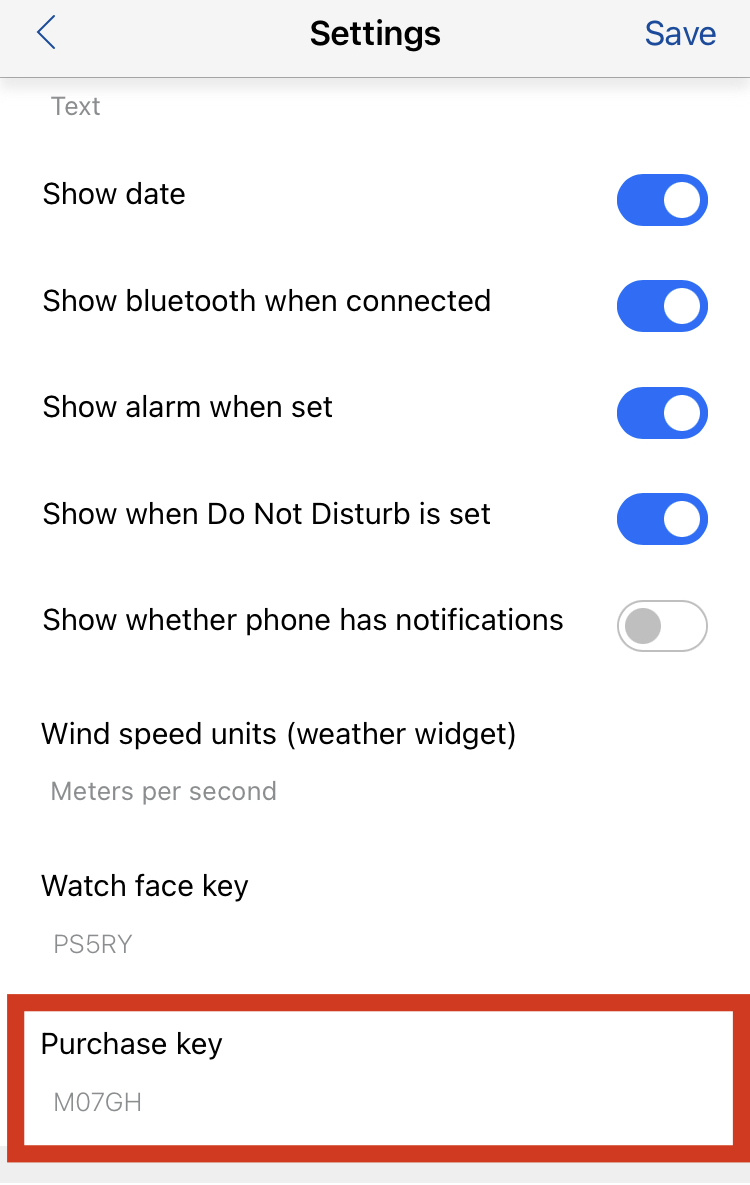Click the Show whether phone has notifications label
This screenshot has height=1185, width=750.
point(302,620)
